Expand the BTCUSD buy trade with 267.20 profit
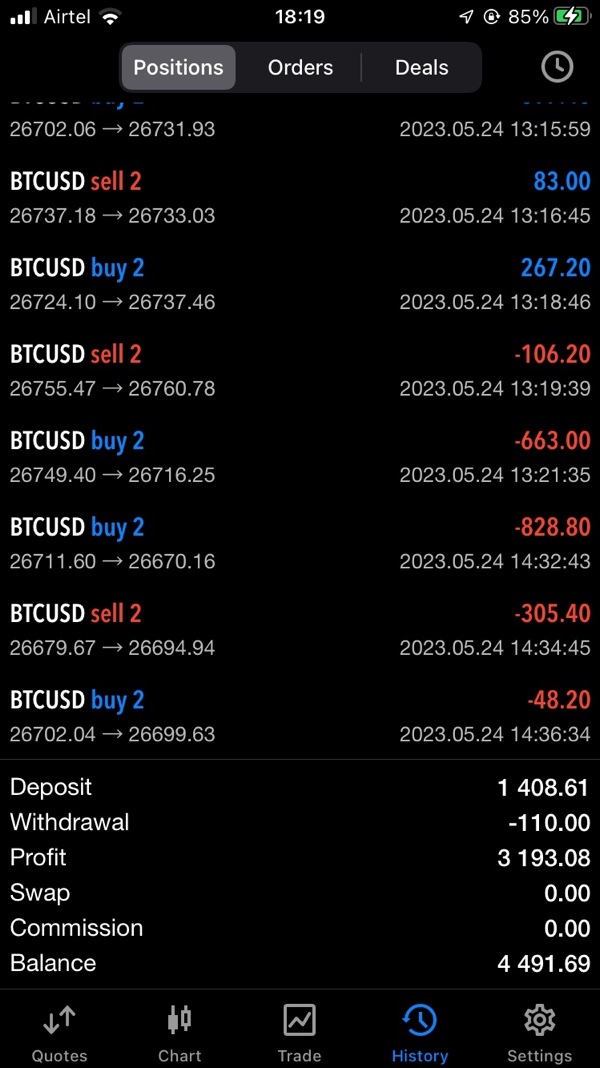Viewport: 600px width, 1068px height. click(x=300, y=285)
